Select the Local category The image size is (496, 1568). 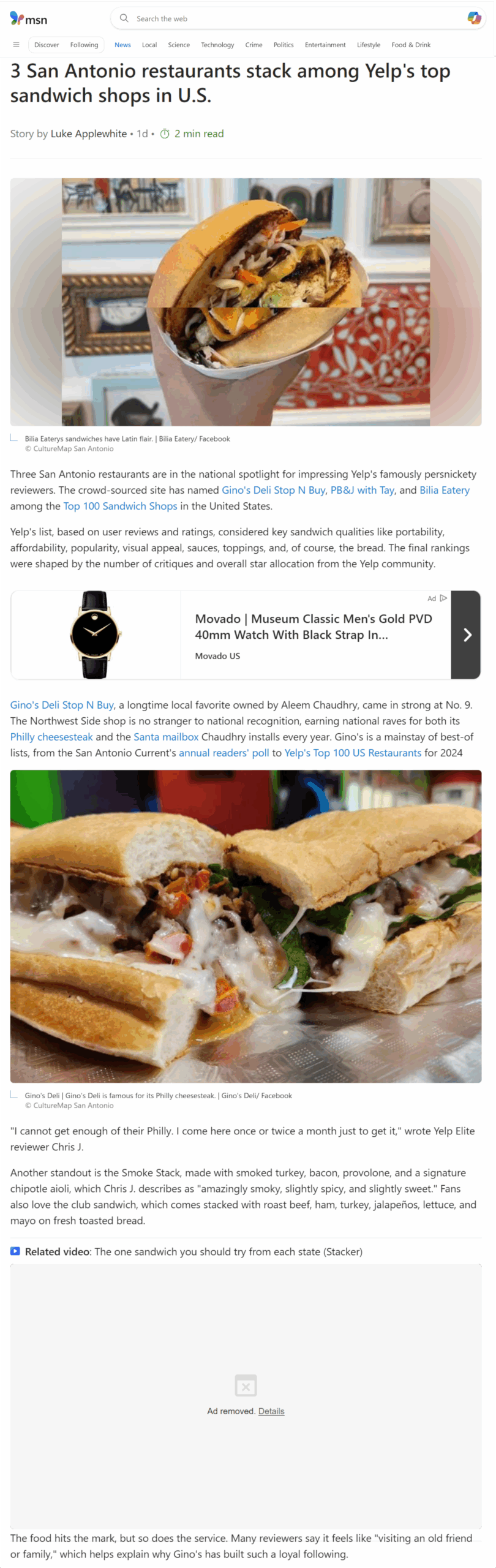149,45
